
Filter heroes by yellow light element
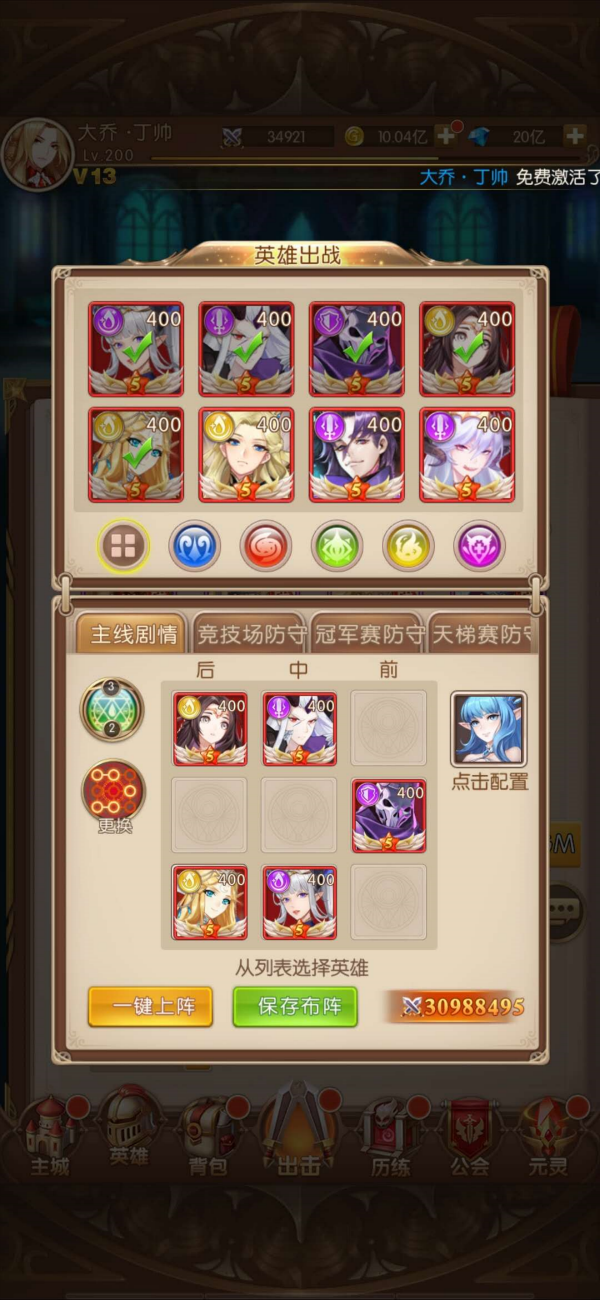(x=409, y=546)
